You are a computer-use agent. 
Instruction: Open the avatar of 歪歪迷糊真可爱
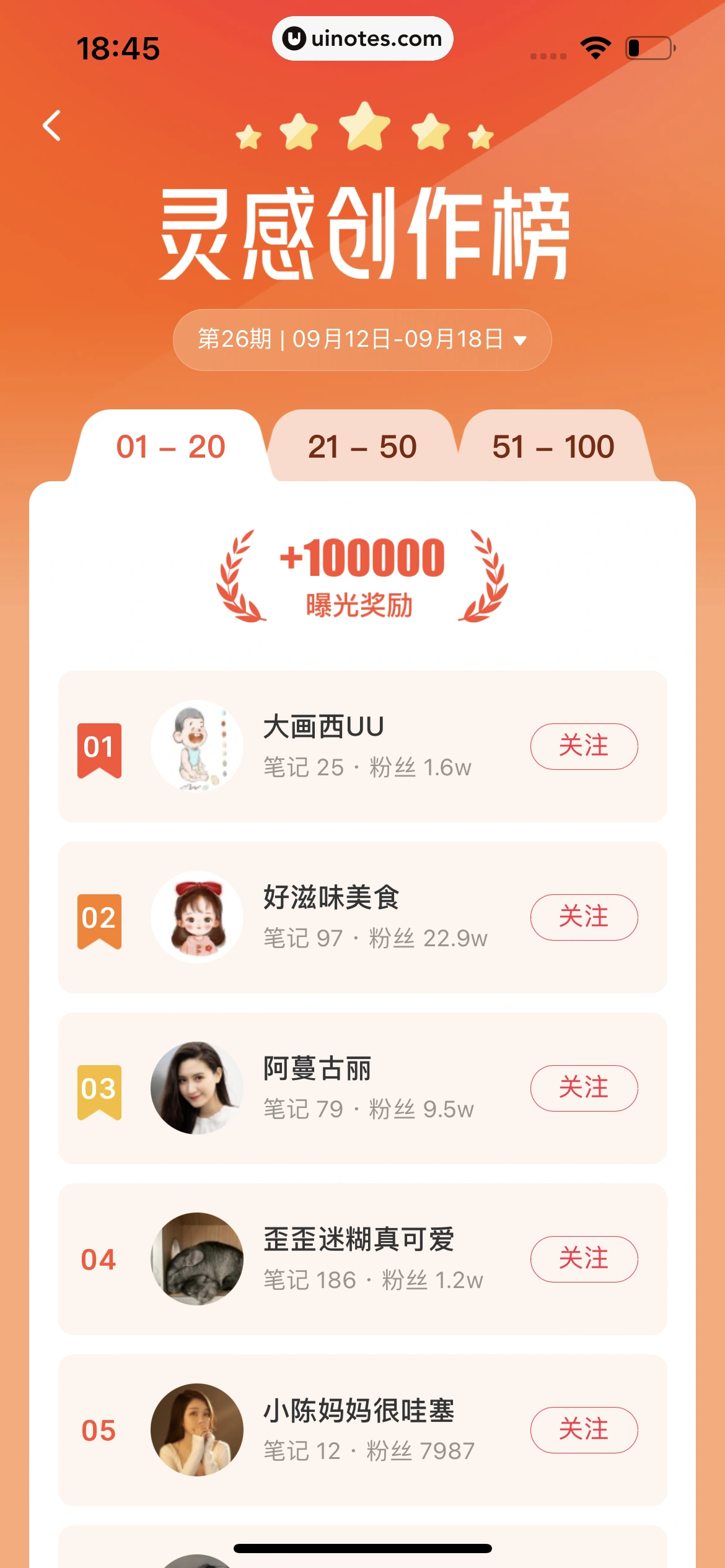pos(196,1260)
